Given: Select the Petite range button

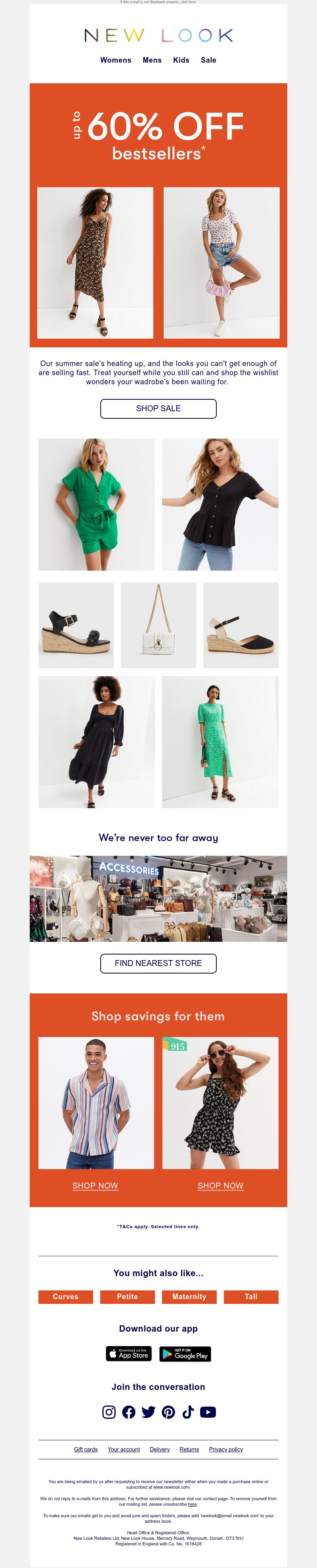Looking at the screenshot, I should point(127,1297).
